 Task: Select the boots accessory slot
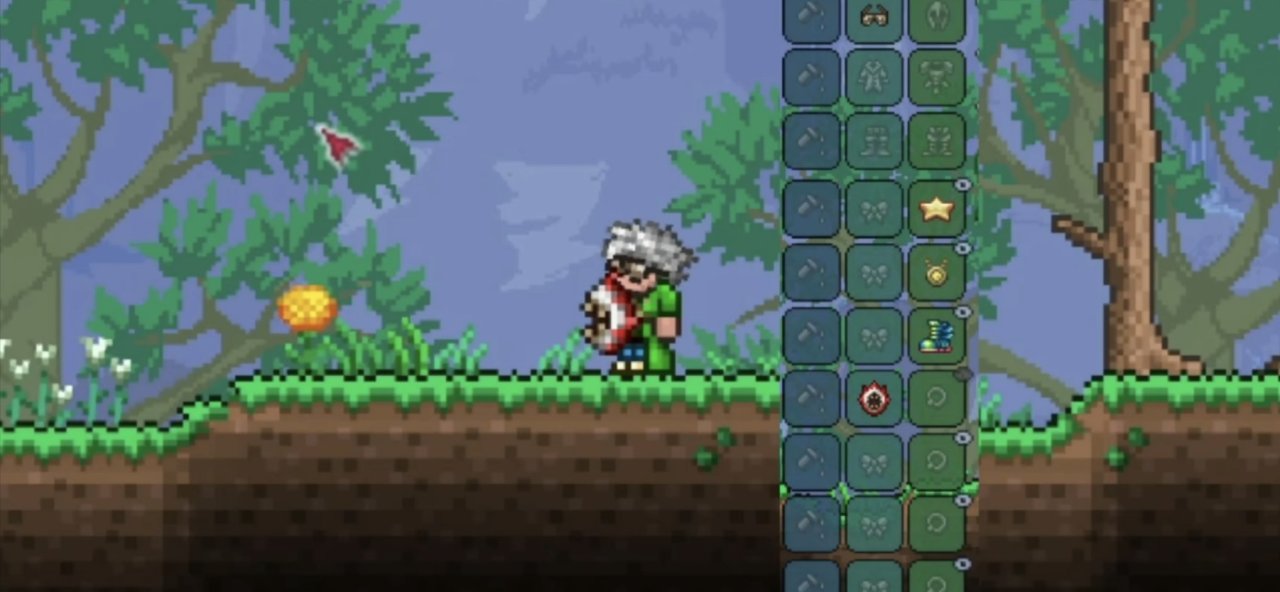click(937, 336)
